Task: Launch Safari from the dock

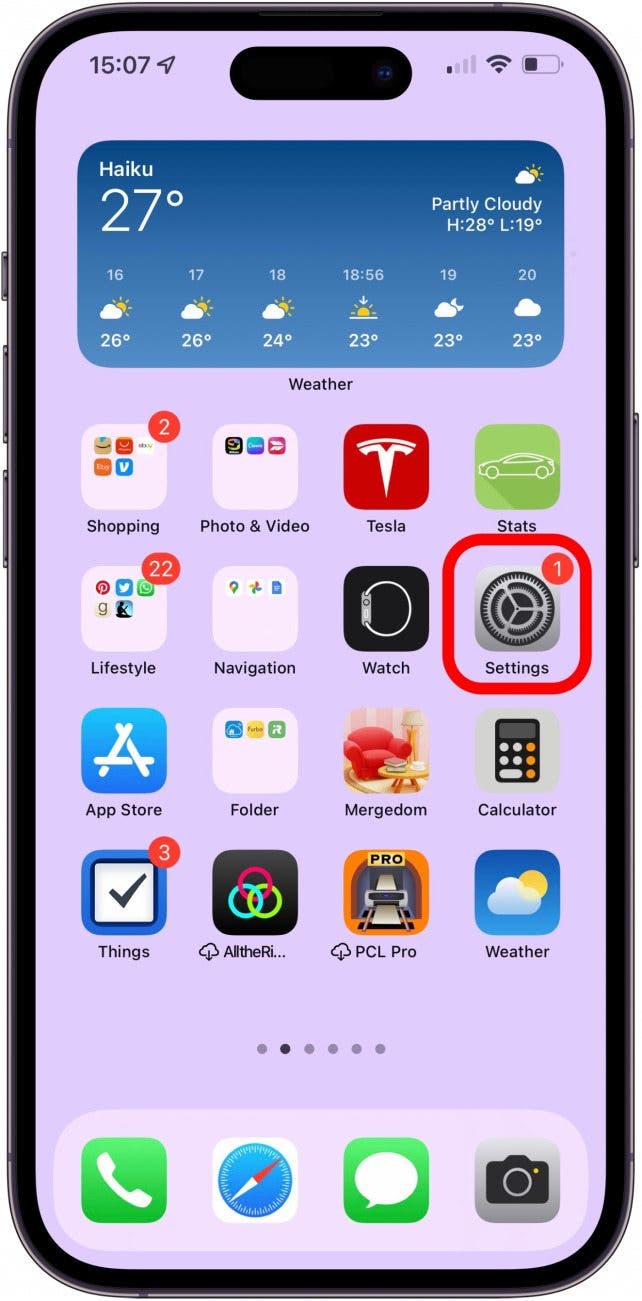Action: (x=255, y=1180)
